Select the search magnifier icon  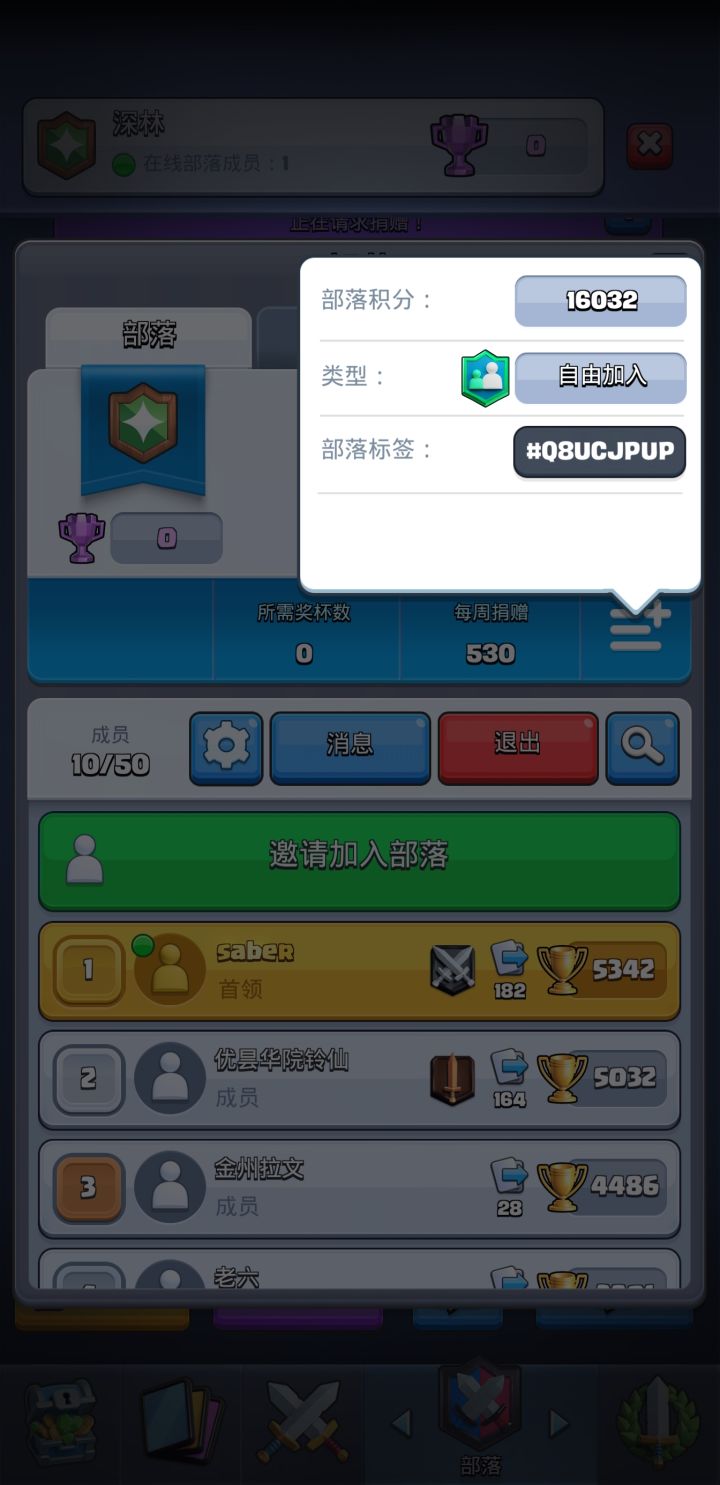pyautogui.click(x=643, y=748)
